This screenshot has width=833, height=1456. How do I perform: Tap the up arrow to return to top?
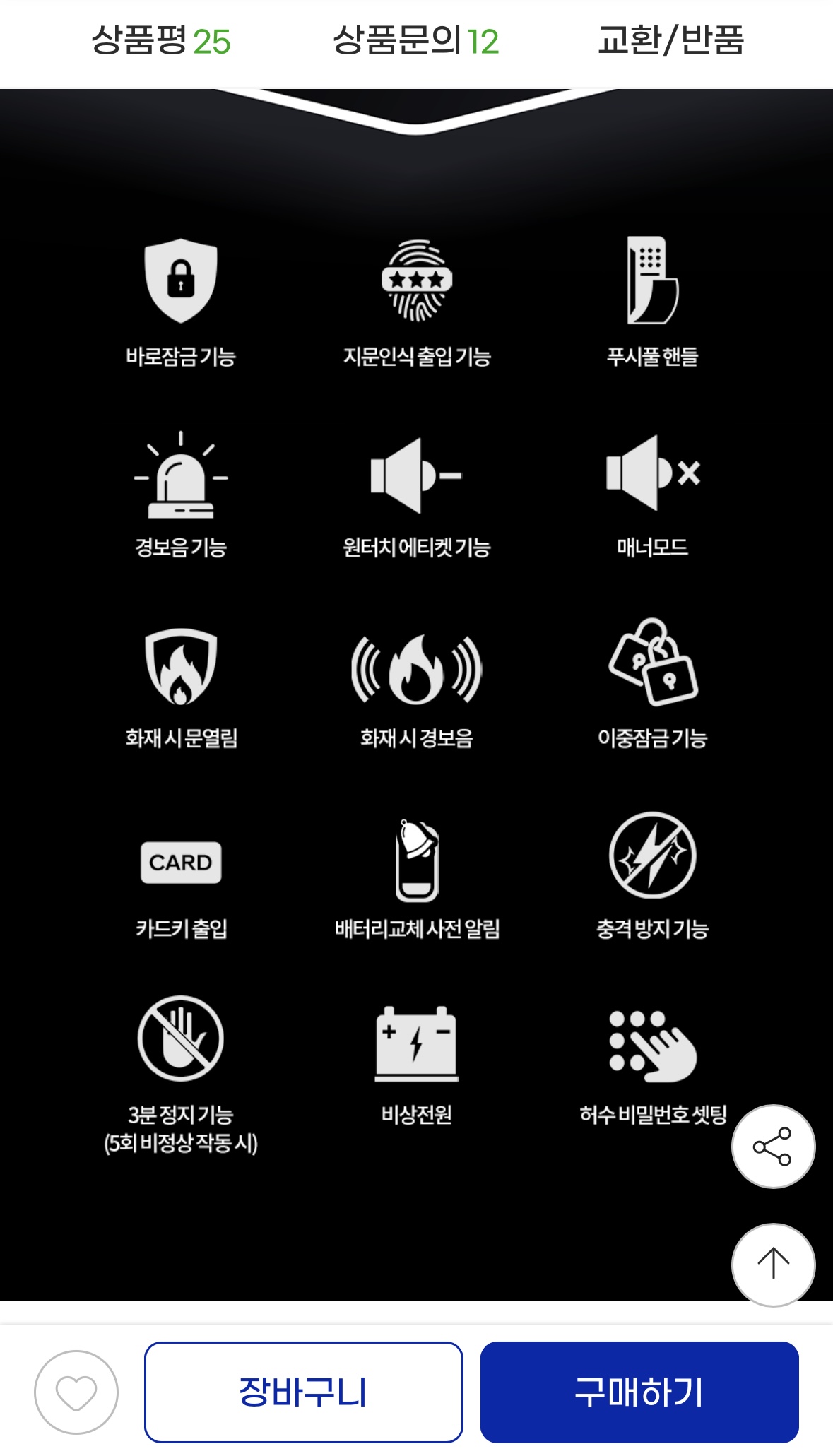click(773, 1265)
